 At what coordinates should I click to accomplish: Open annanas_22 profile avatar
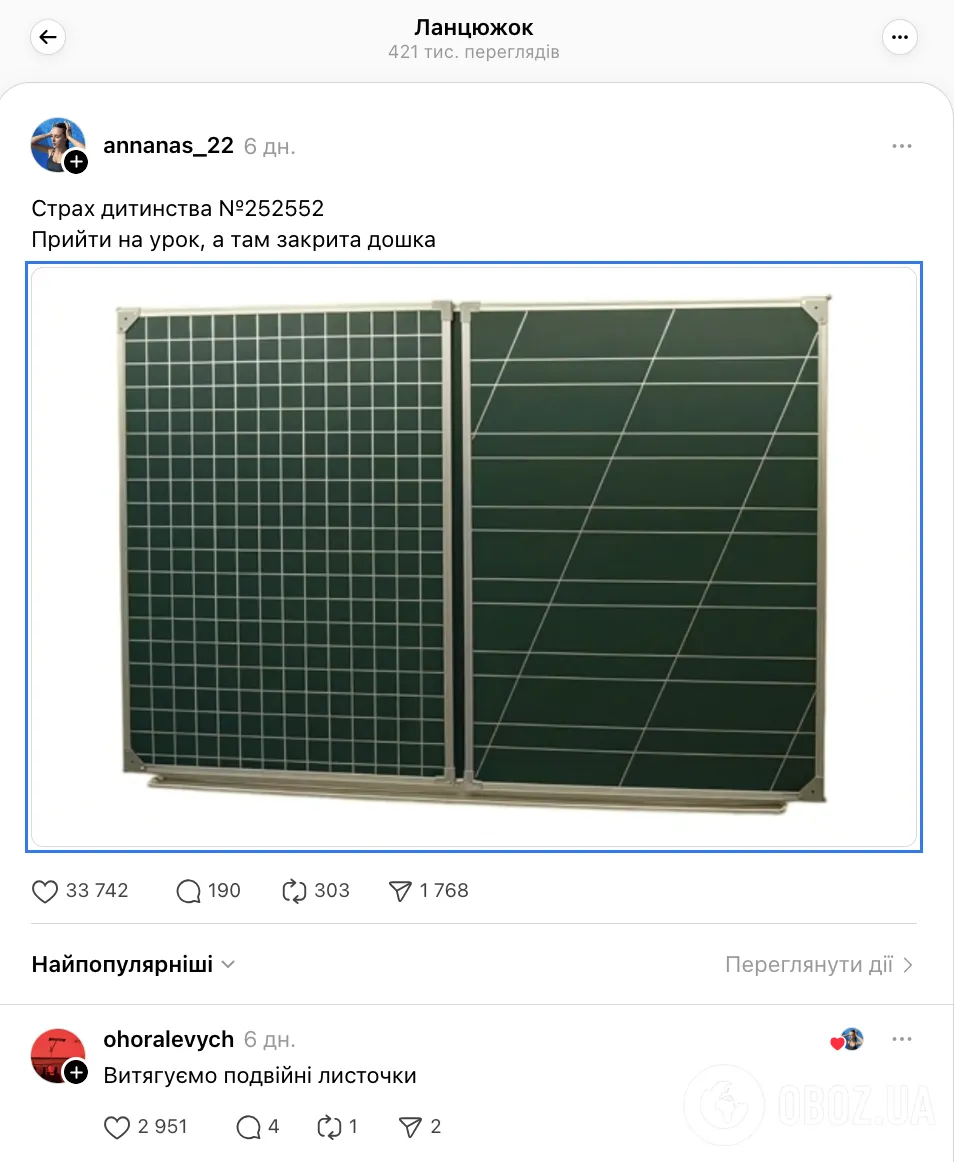coord(58,145)
